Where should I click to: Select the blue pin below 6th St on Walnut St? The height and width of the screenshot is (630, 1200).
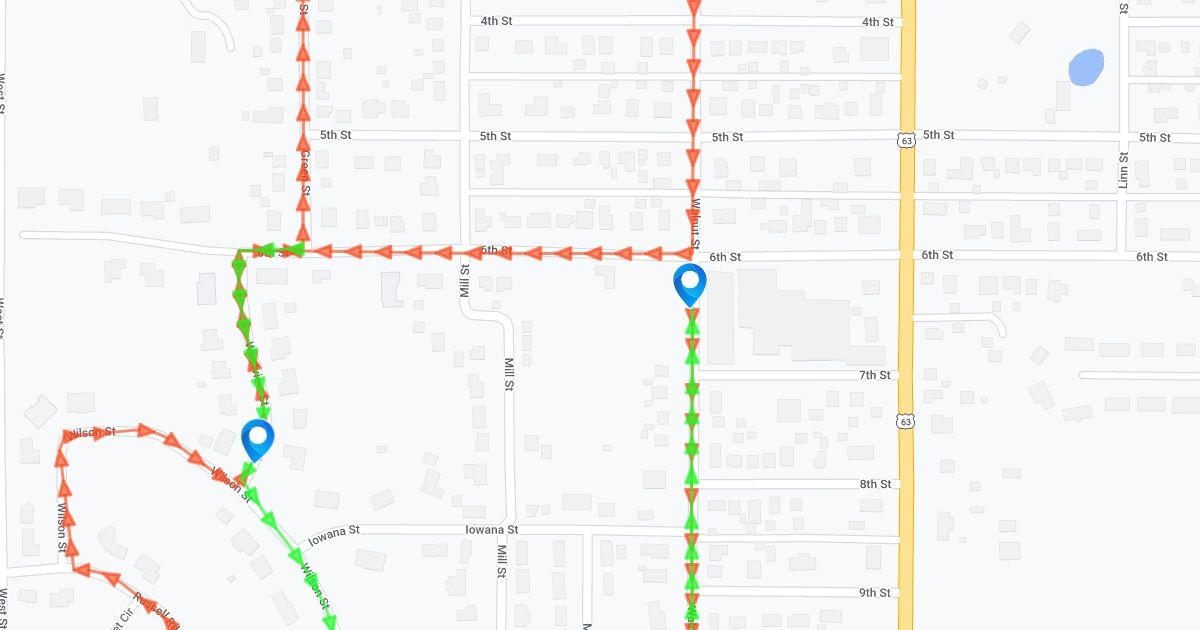[x=691, y=283]
